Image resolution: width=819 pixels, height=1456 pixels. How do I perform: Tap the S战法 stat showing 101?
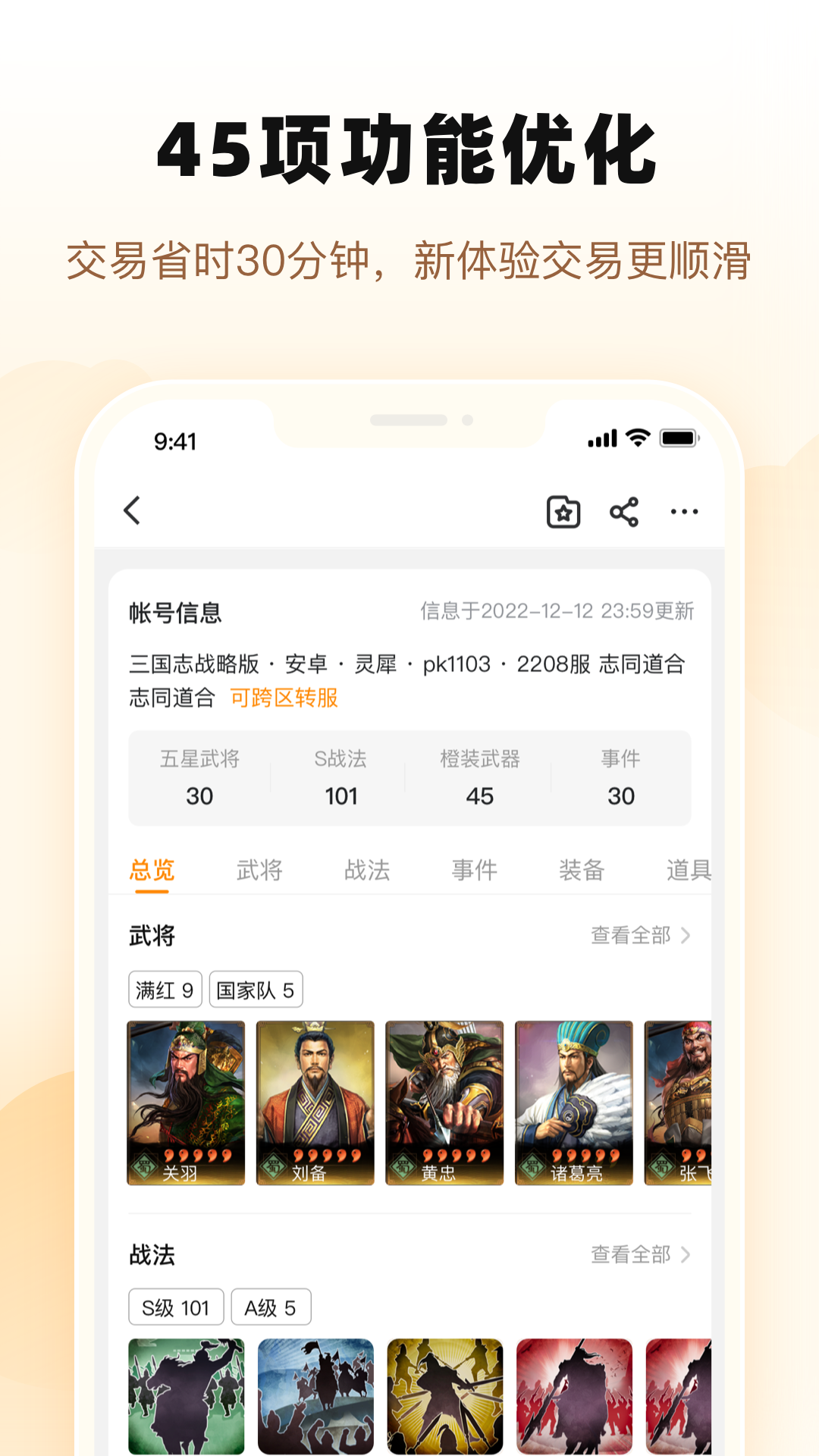[341, 777]
